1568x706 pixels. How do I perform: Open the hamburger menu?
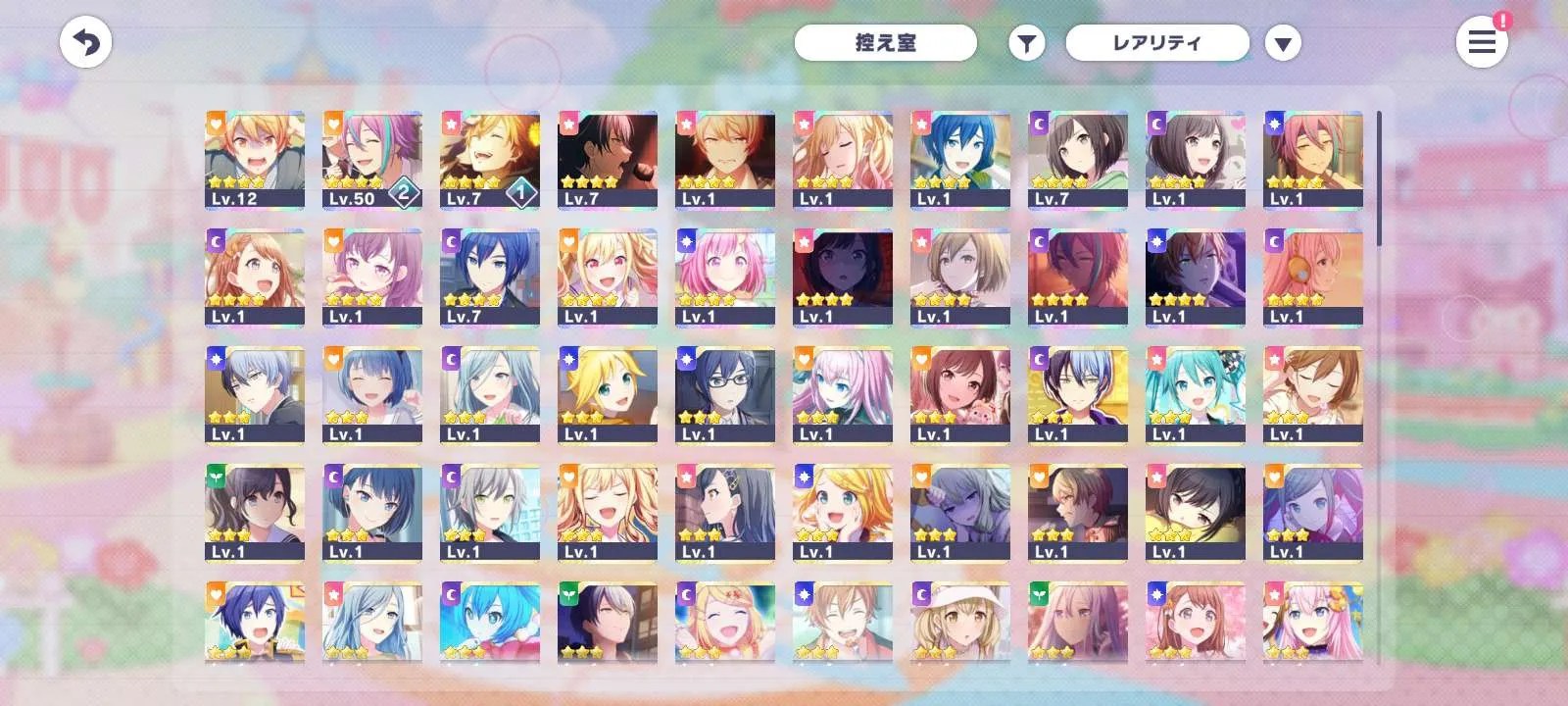click(1481, 42)
